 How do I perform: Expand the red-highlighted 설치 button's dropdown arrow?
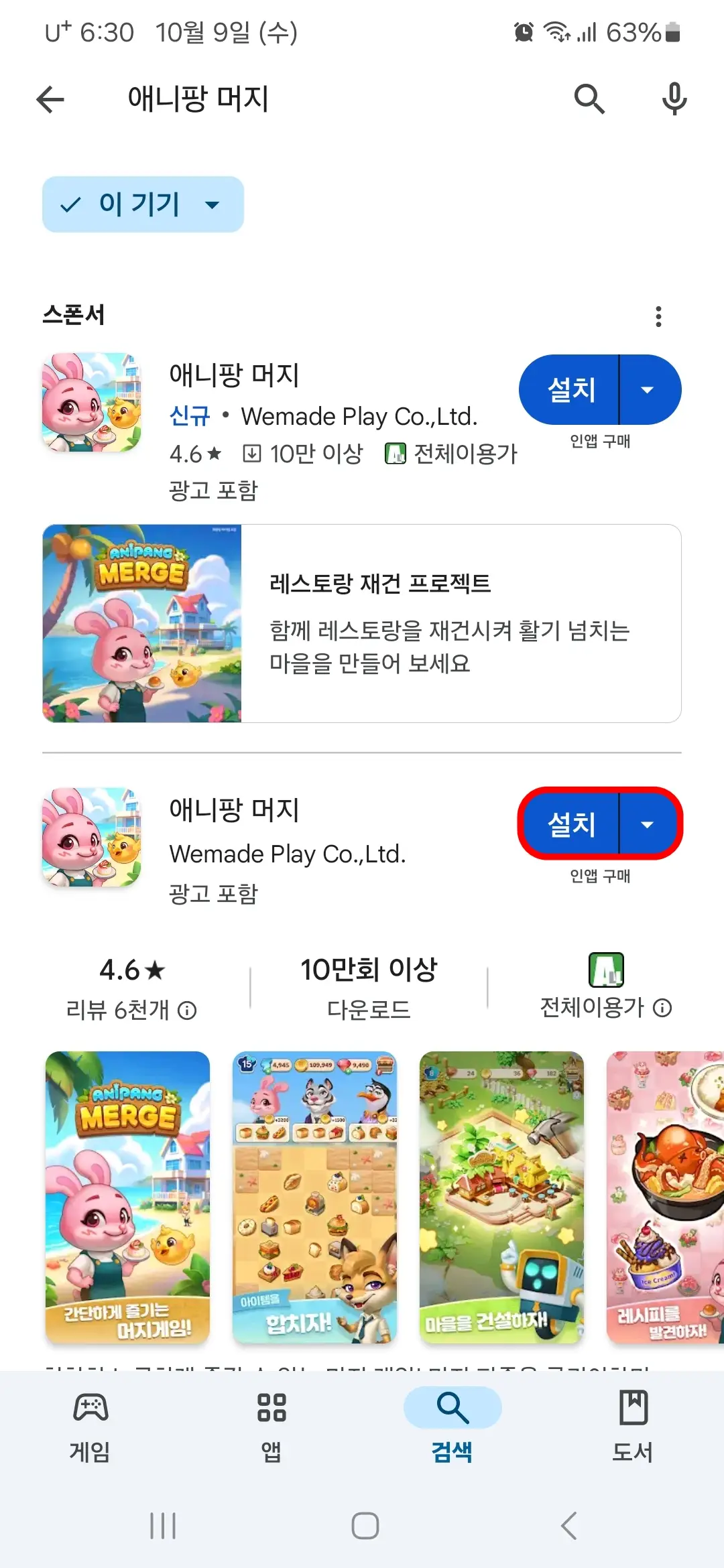click(x=648, y=825)
